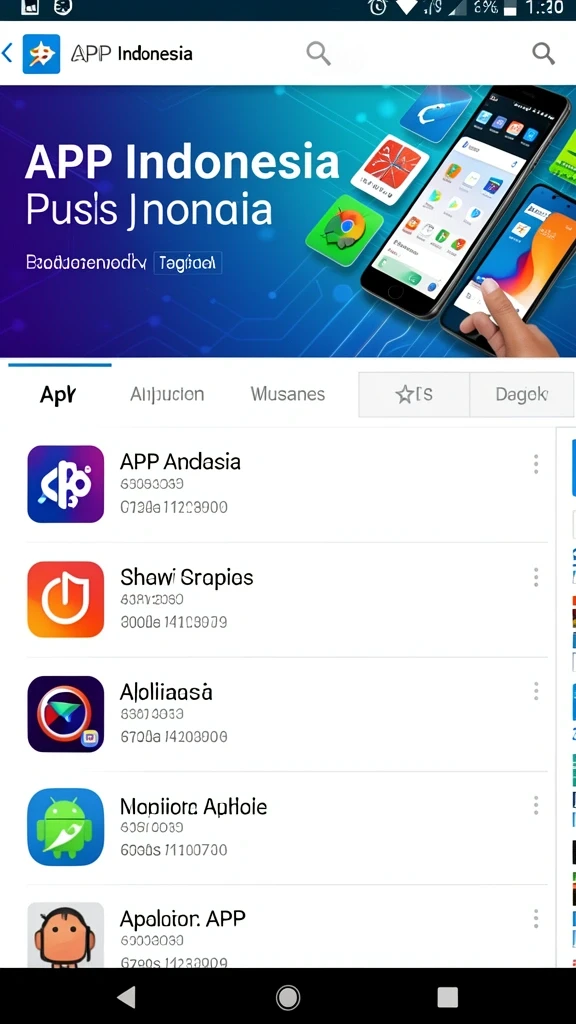Open the APP Andasia app listing

(287, 485)
